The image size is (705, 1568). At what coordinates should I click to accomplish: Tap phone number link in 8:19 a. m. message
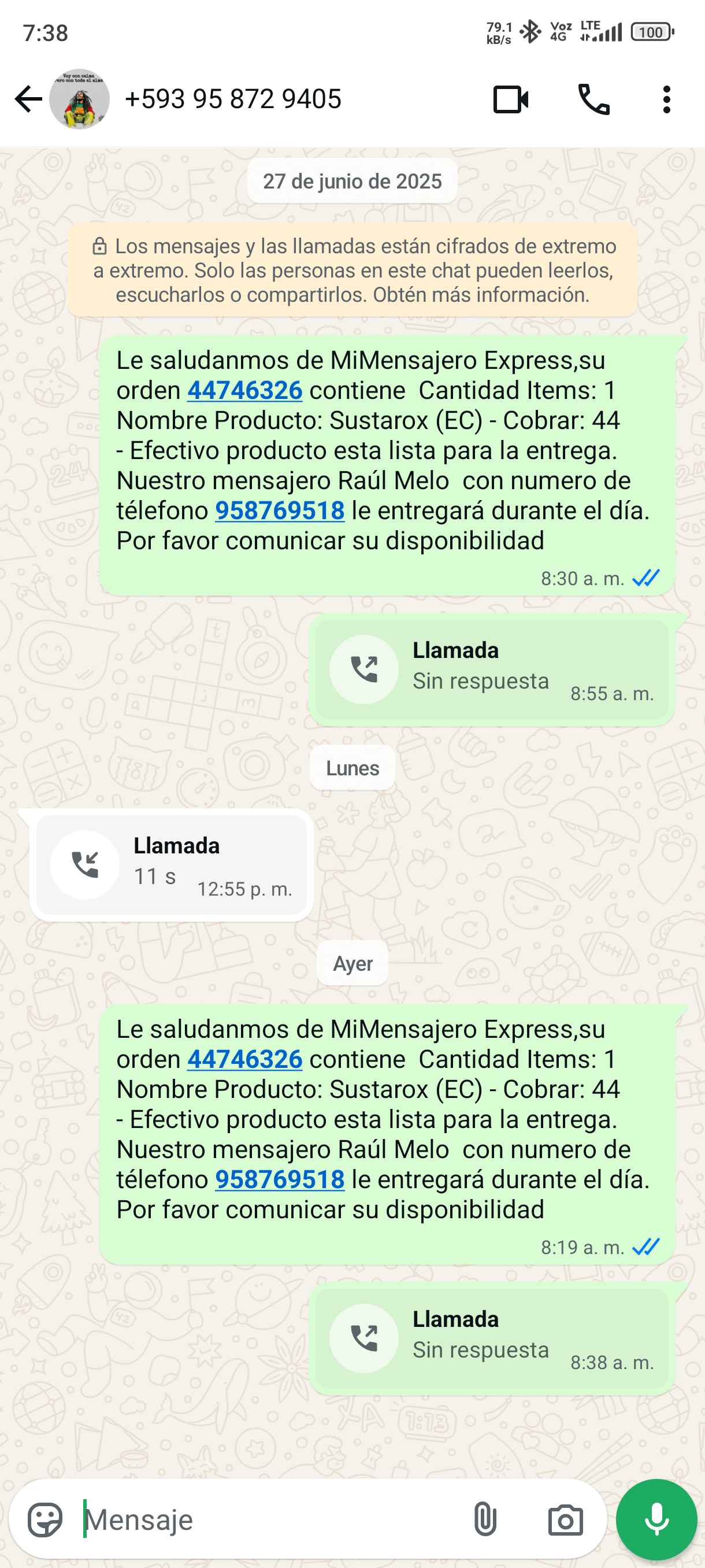click(280, 1179)
